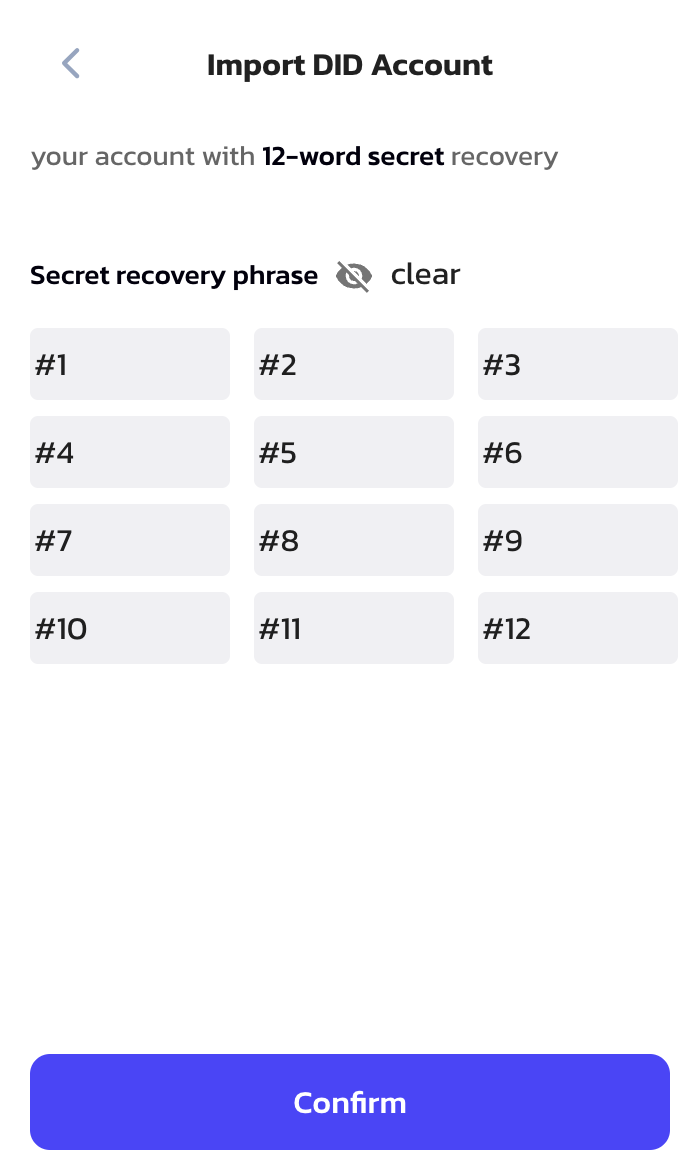700x1176 pixels.
Task: Select word field #8
Action: pos(354,541)
